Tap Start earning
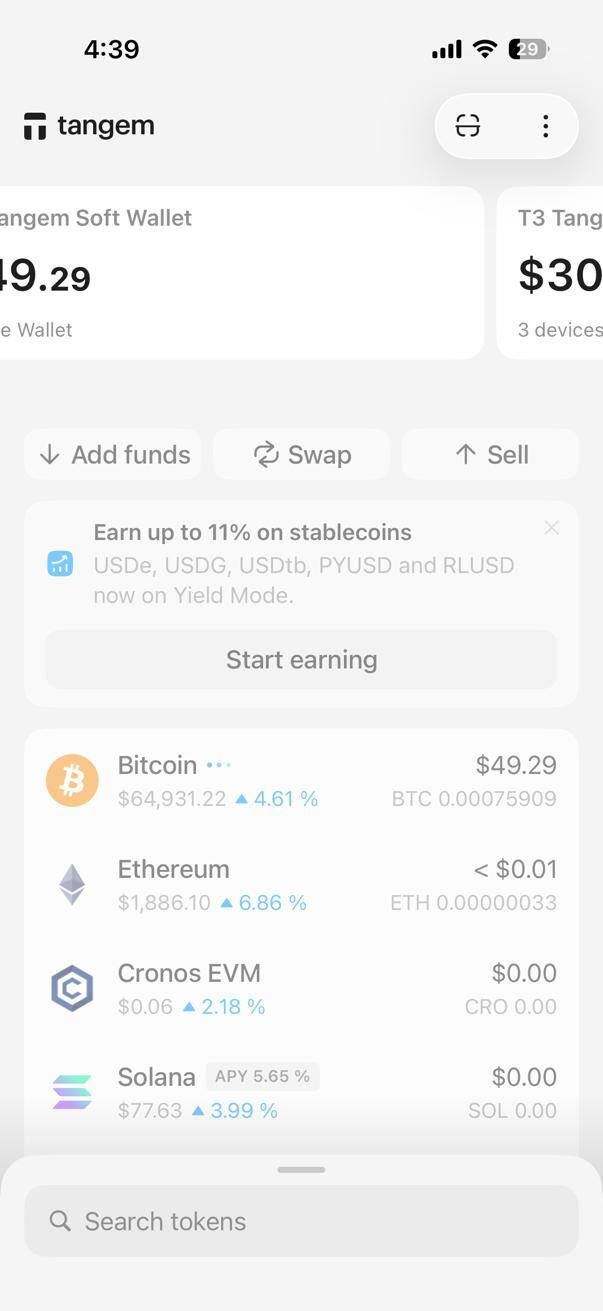 tap(301, 660)
